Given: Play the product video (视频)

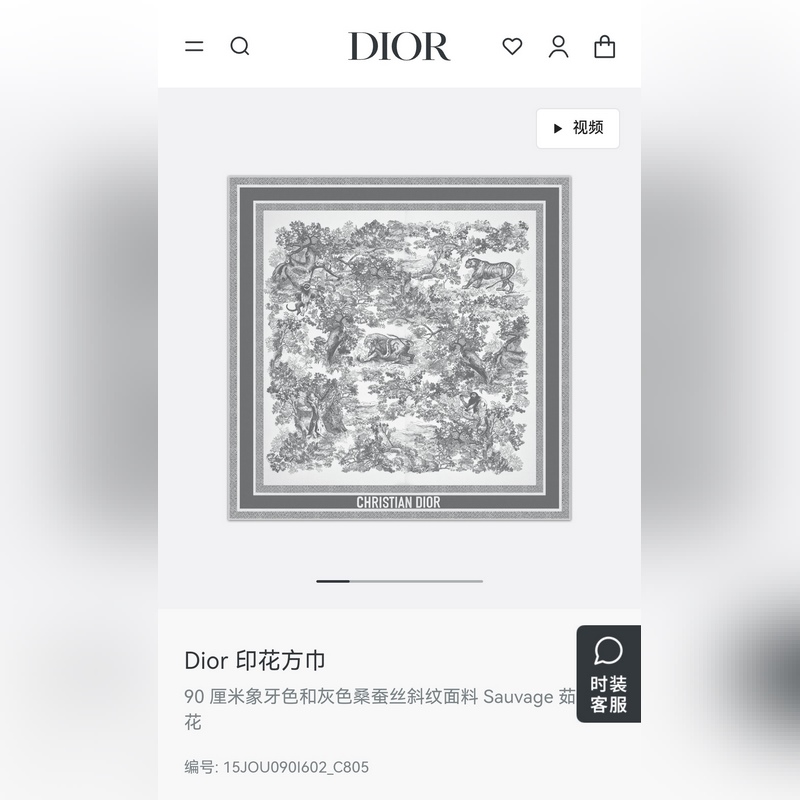Looking at the screenshot, I should tap(578, 128).
